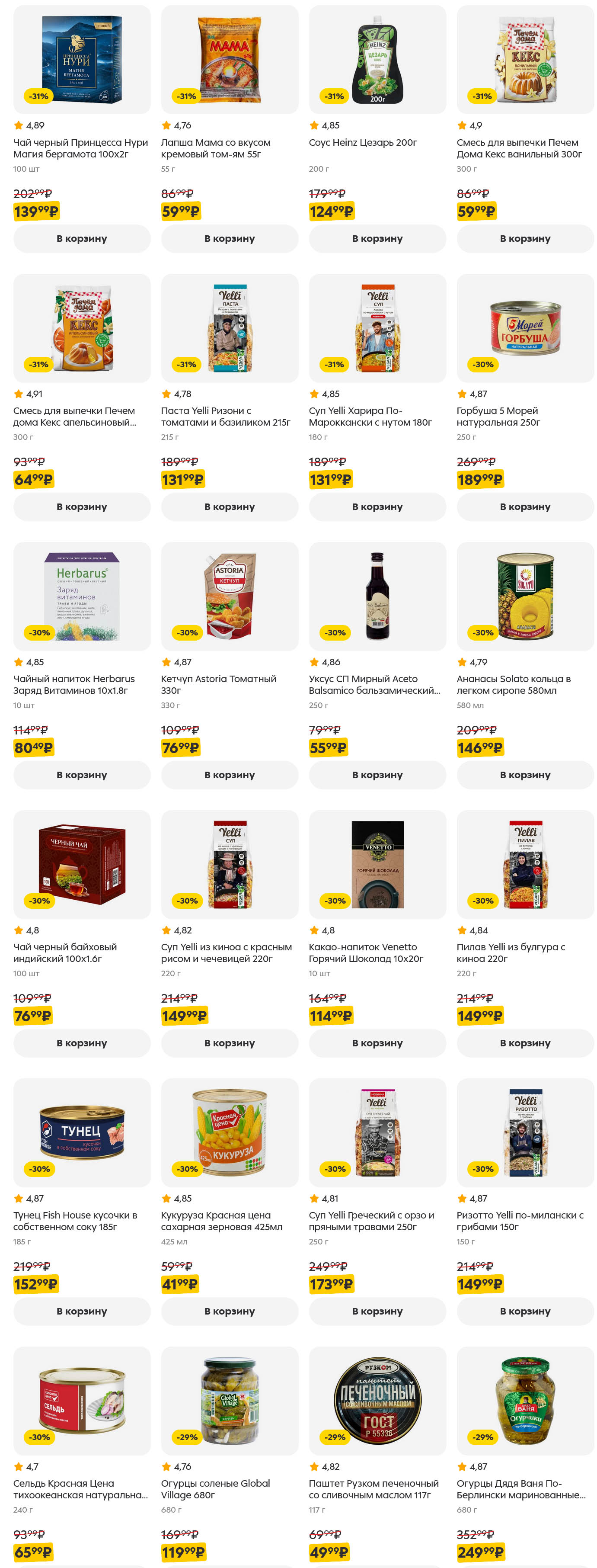The width and height of the screenshot is (597, 1568).
Task: Add Herbarus Заряд Витаминов to cart
Action: click(x=82, y=775)
